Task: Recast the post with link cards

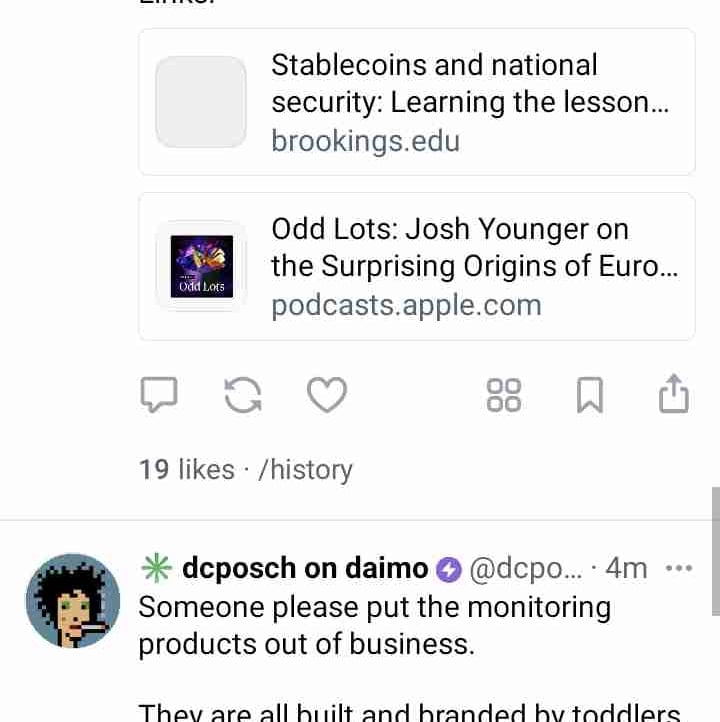Action: click(243, 395)
